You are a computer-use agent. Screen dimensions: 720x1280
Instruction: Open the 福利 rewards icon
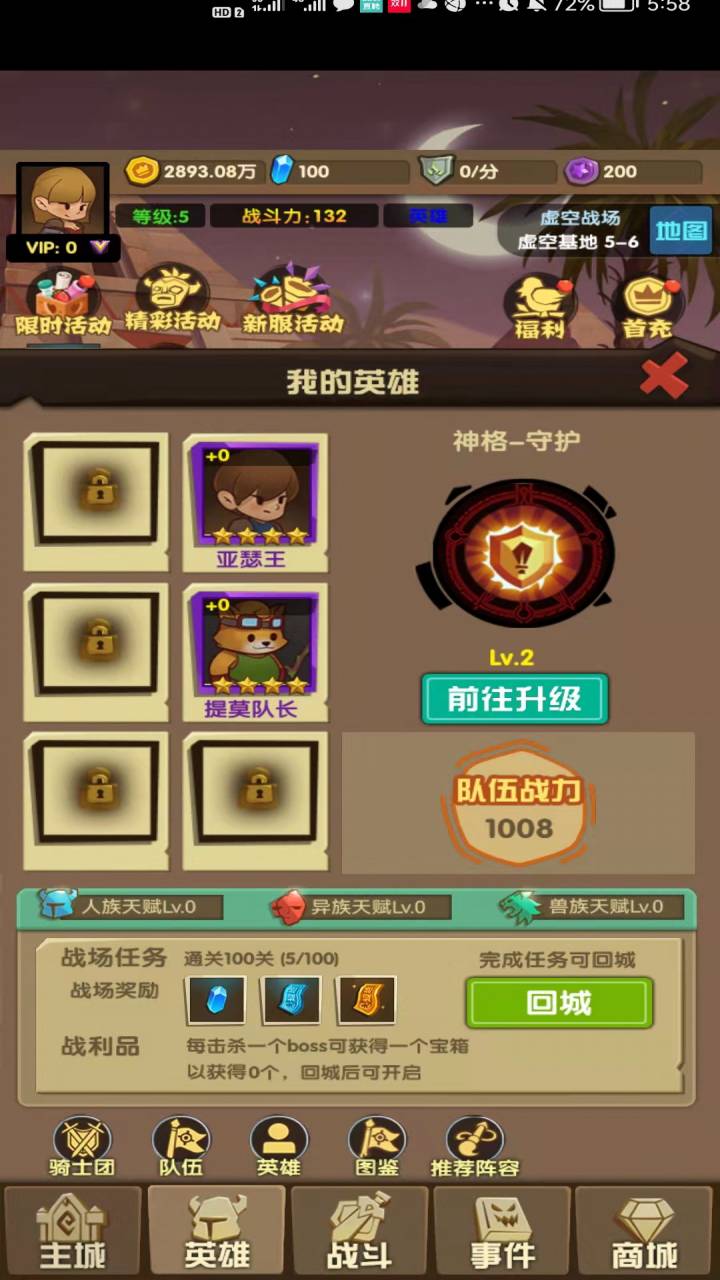pos(540,306)
